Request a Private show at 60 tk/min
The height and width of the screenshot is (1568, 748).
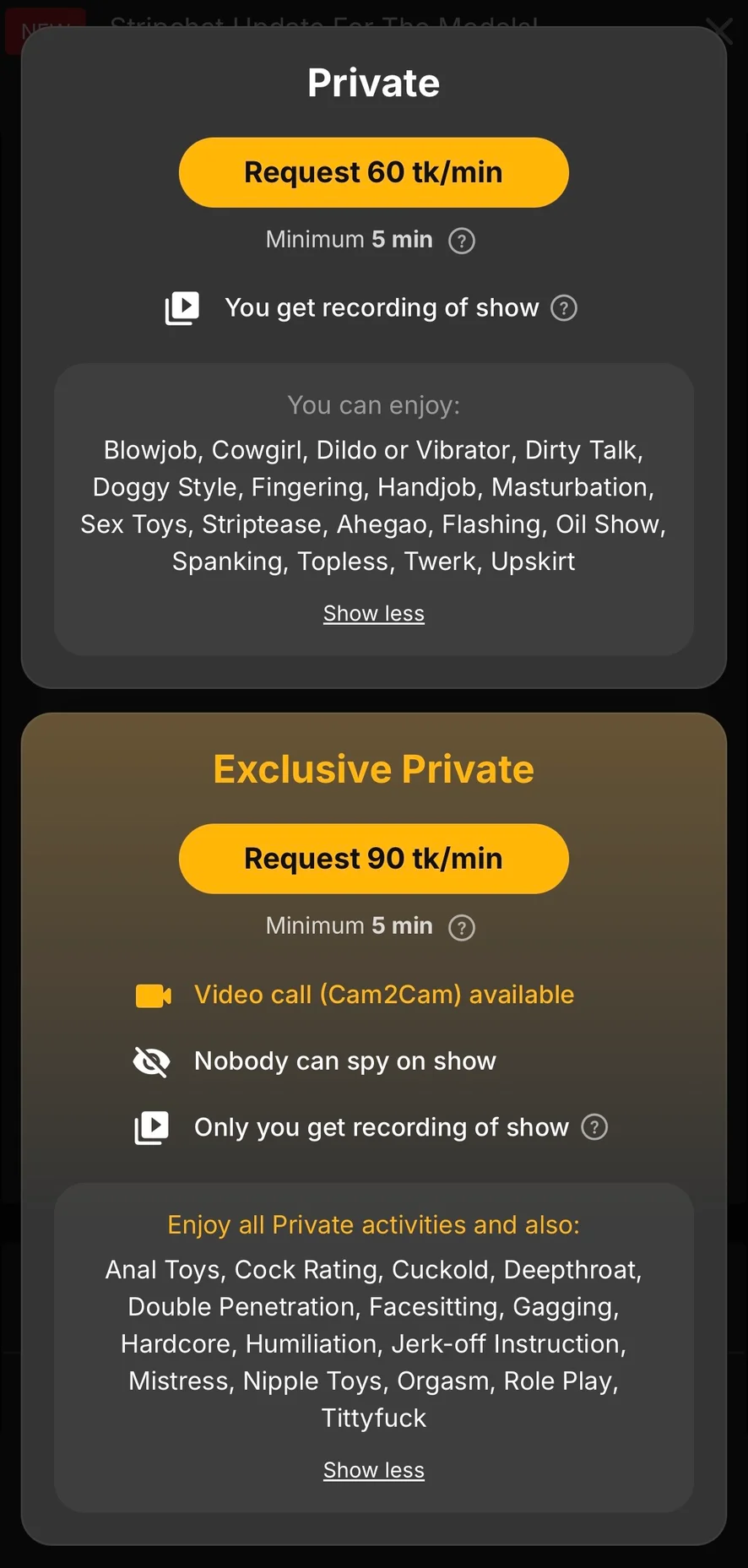pyautogui.click(x=373, y=172)
